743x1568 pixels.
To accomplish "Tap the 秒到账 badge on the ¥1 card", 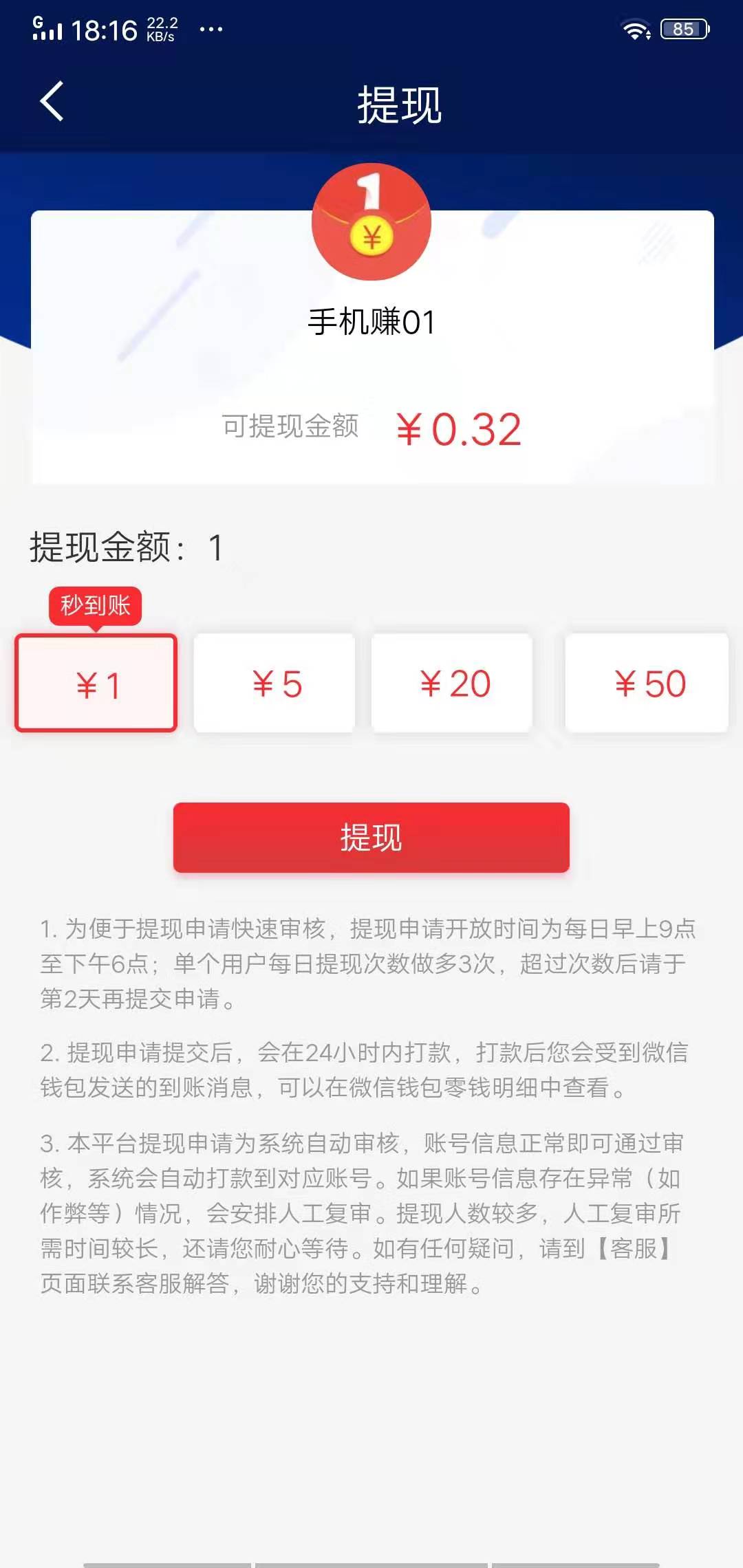I will (95, 605).
